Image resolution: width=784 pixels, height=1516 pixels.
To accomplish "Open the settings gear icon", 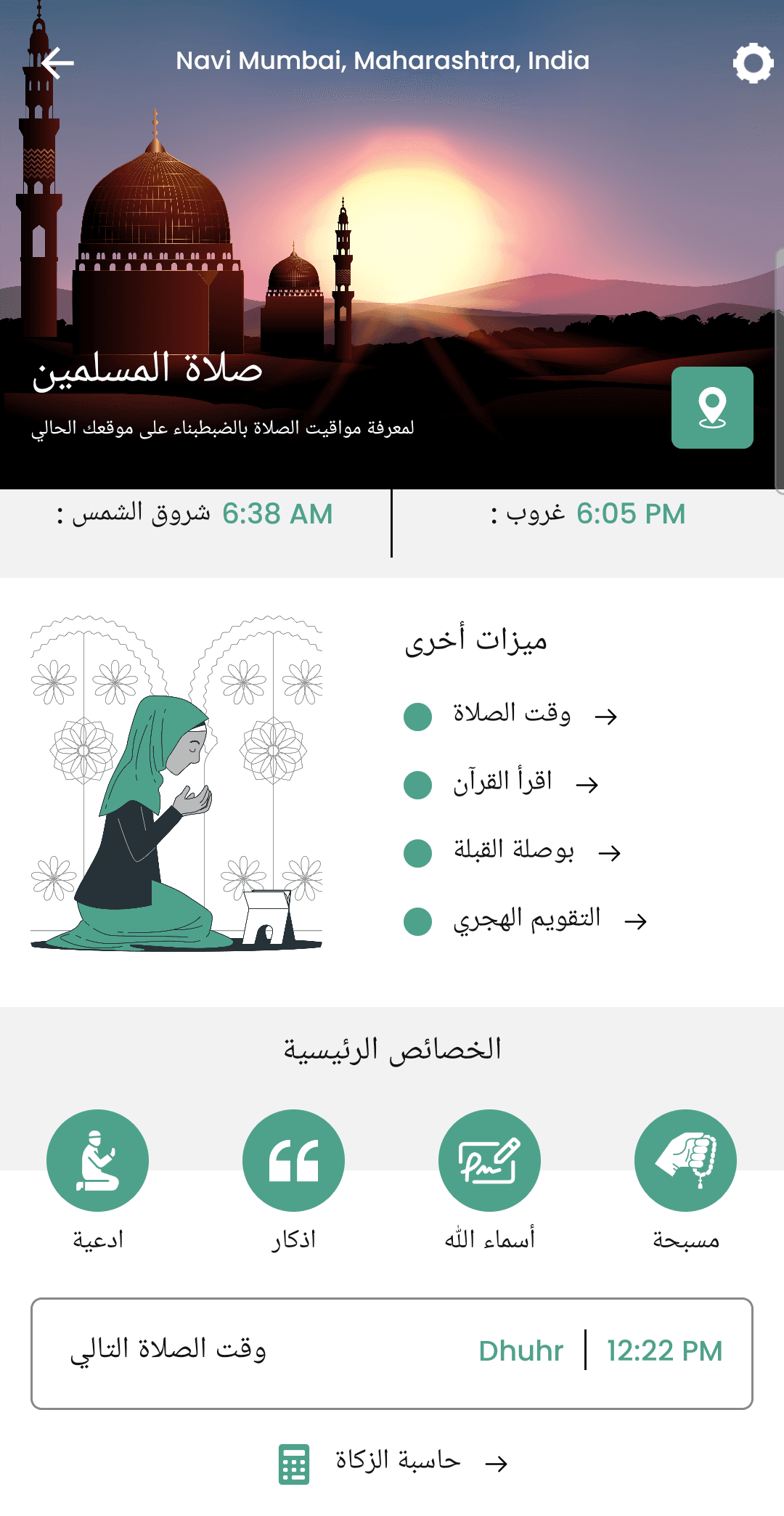I will point(752,62).
